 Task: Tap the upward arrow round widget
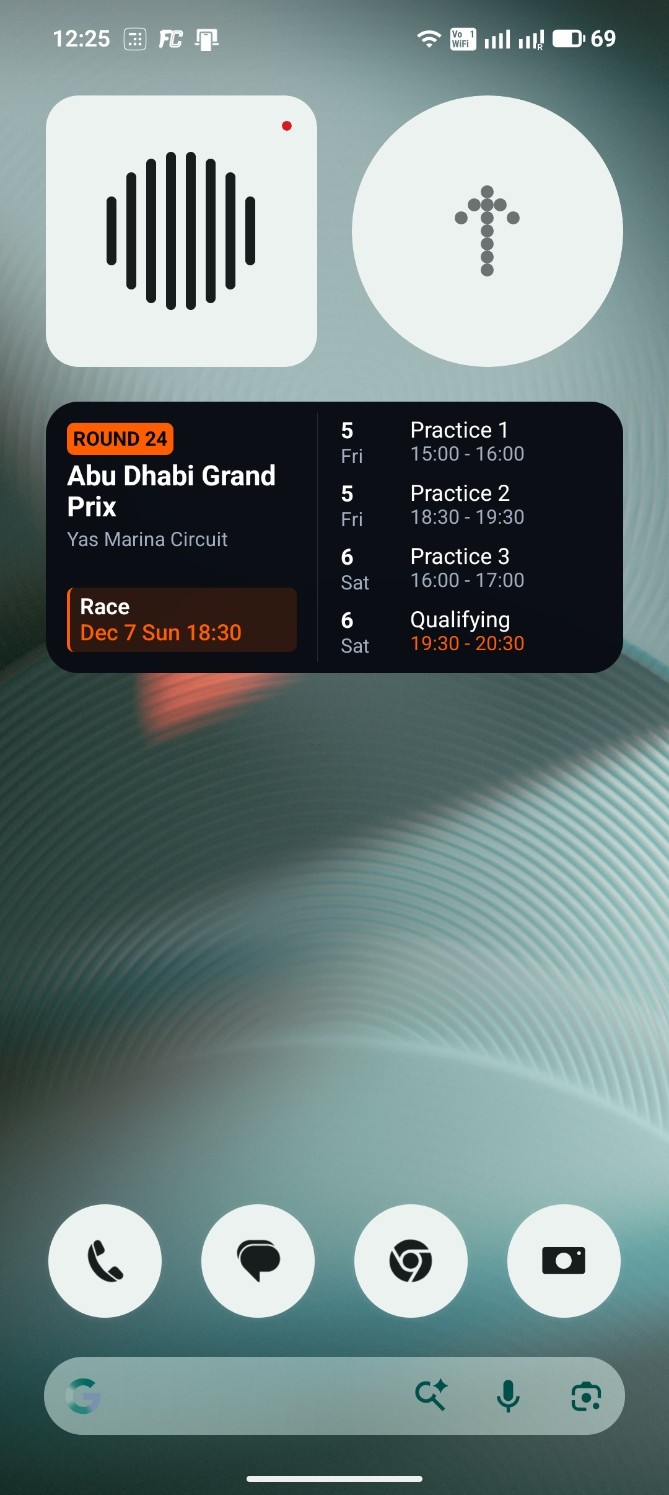coord(487,231)
